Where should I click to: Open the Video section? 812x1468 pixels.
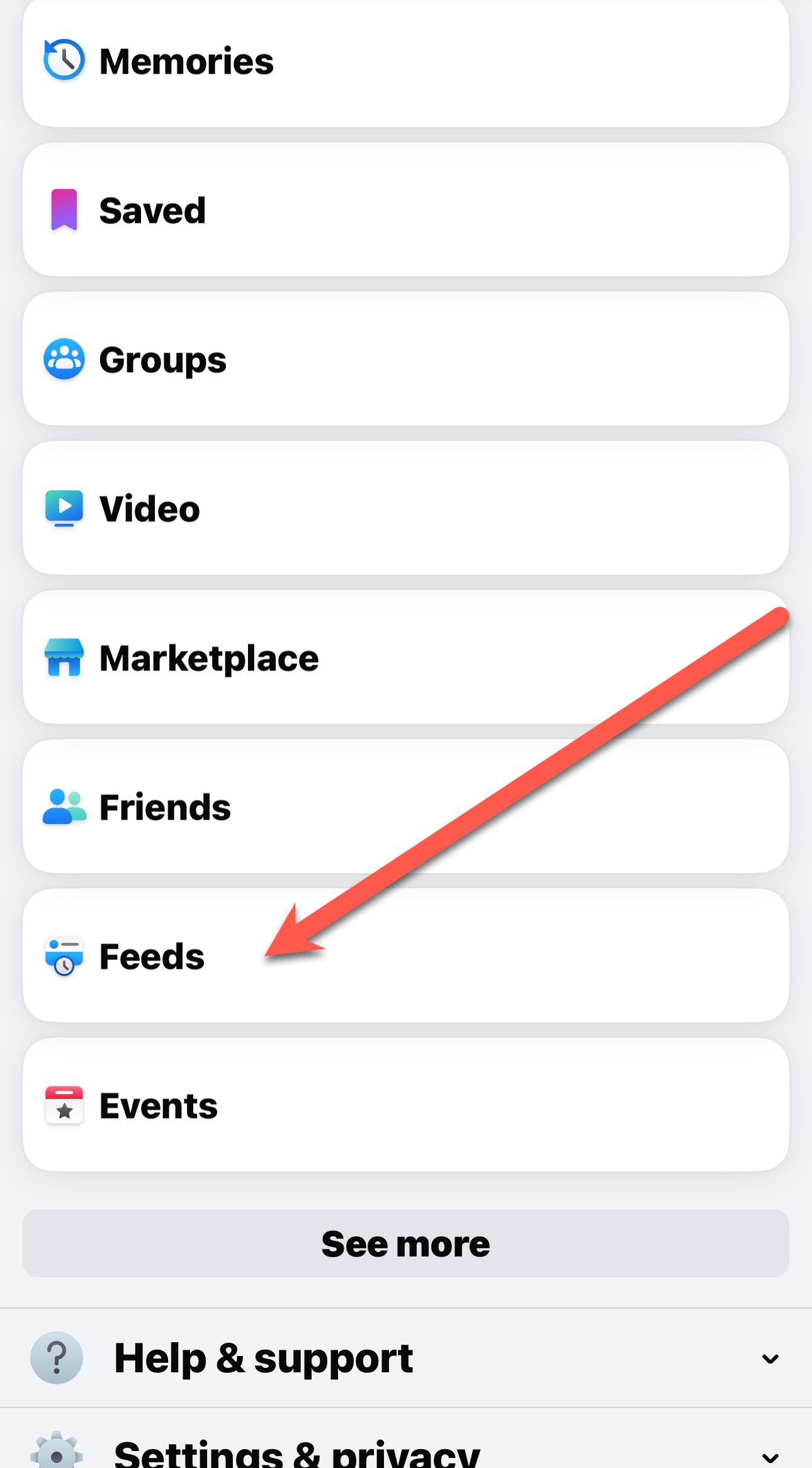click(x=150, y=509)
